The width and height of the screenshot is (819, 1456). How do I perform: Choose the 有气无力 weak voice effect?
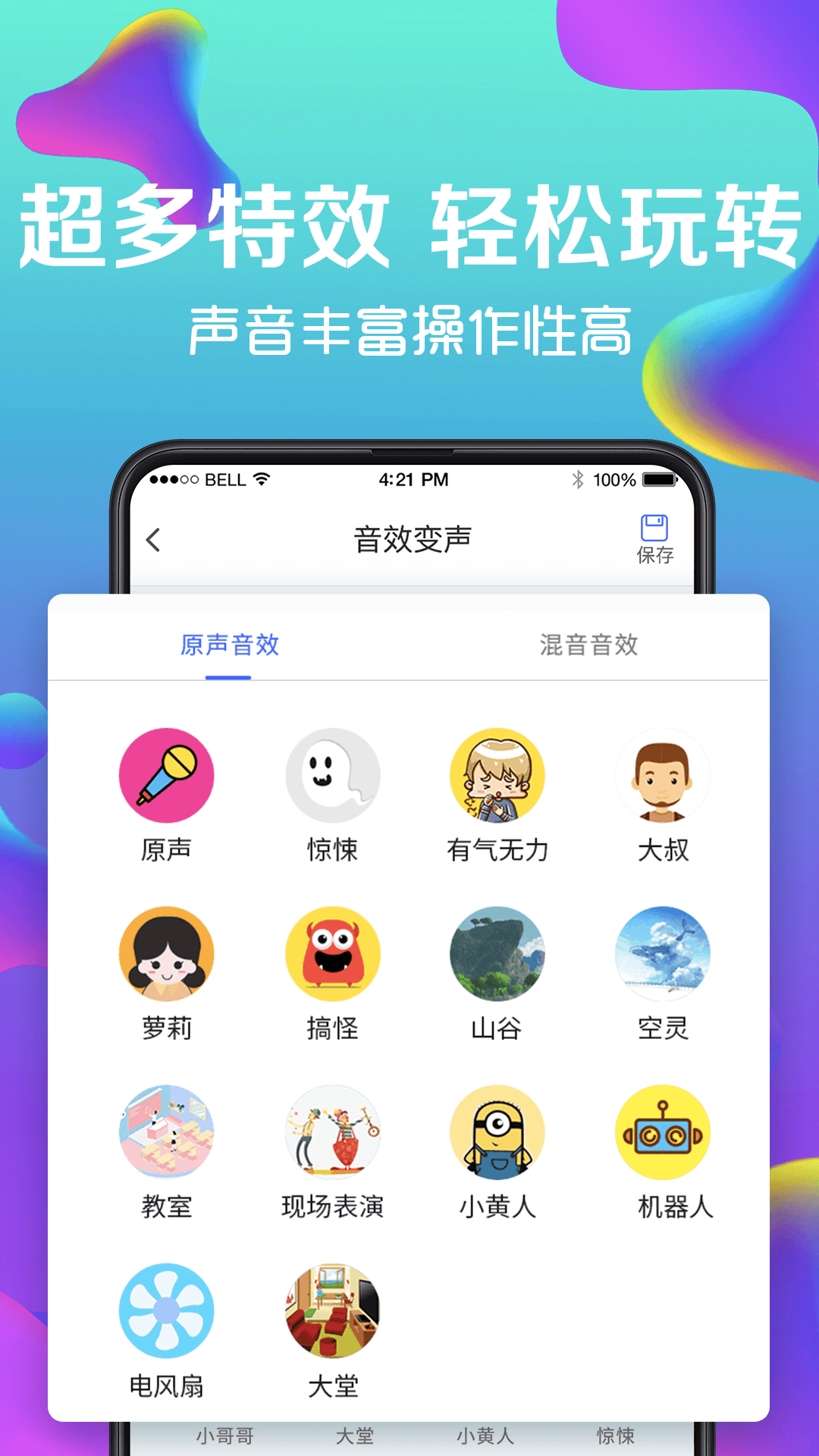point(497,775)
